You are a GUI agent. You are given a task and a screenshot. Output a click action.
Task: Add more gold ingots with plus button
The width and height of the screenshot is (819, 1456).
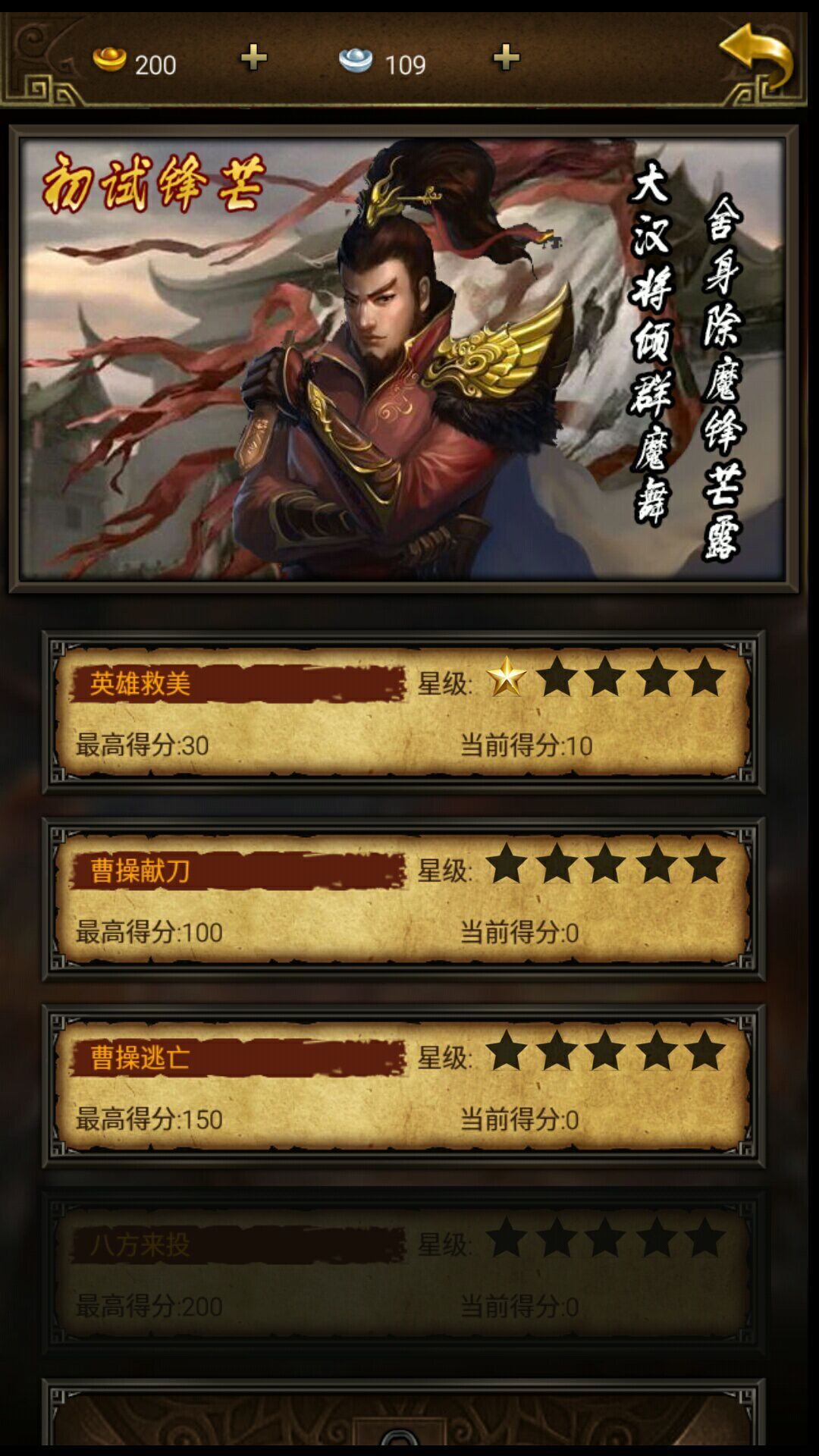coord(253,58)
